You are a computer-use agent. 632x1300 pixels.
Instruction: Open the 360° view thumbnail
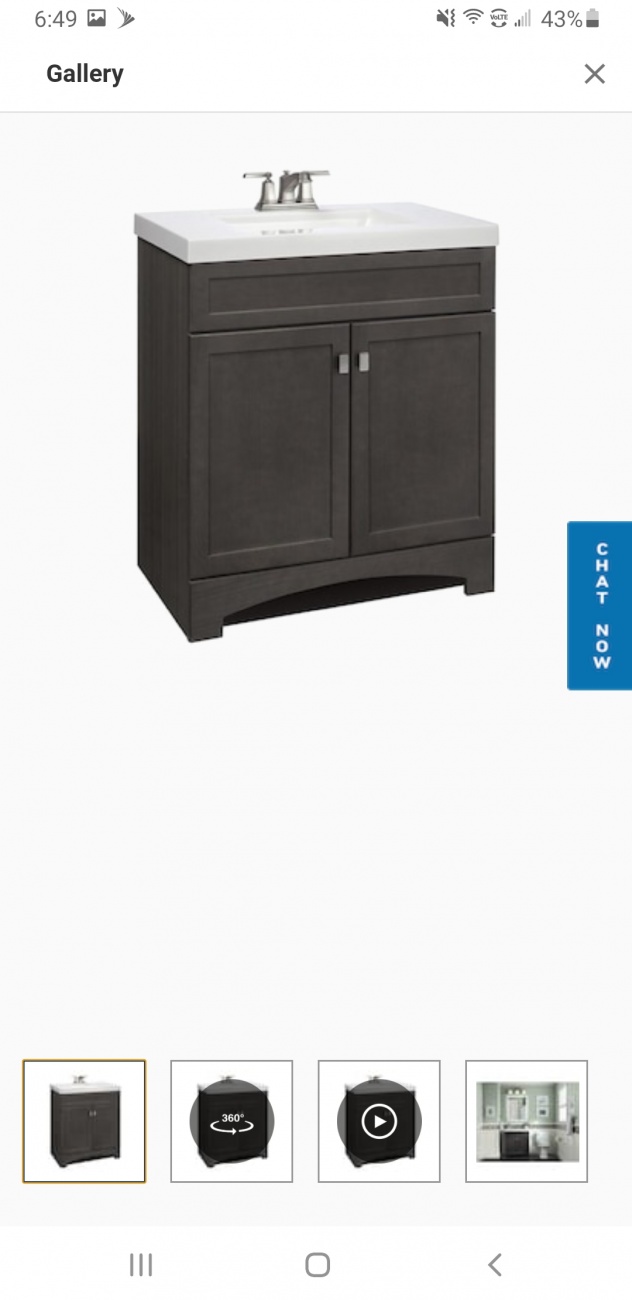tap(231, 1121)
